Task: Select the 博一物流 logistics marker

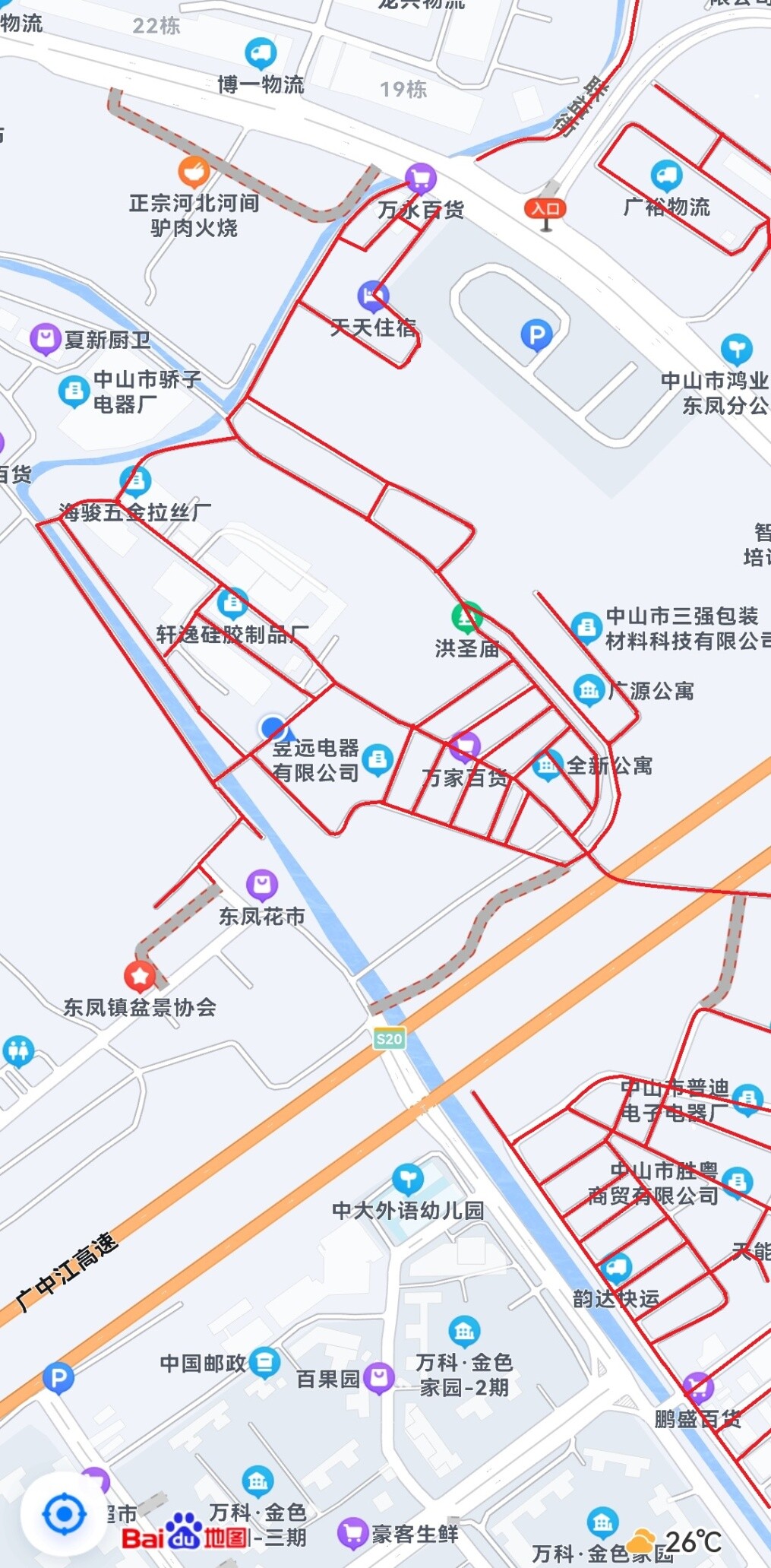Action: coord(261,53)
